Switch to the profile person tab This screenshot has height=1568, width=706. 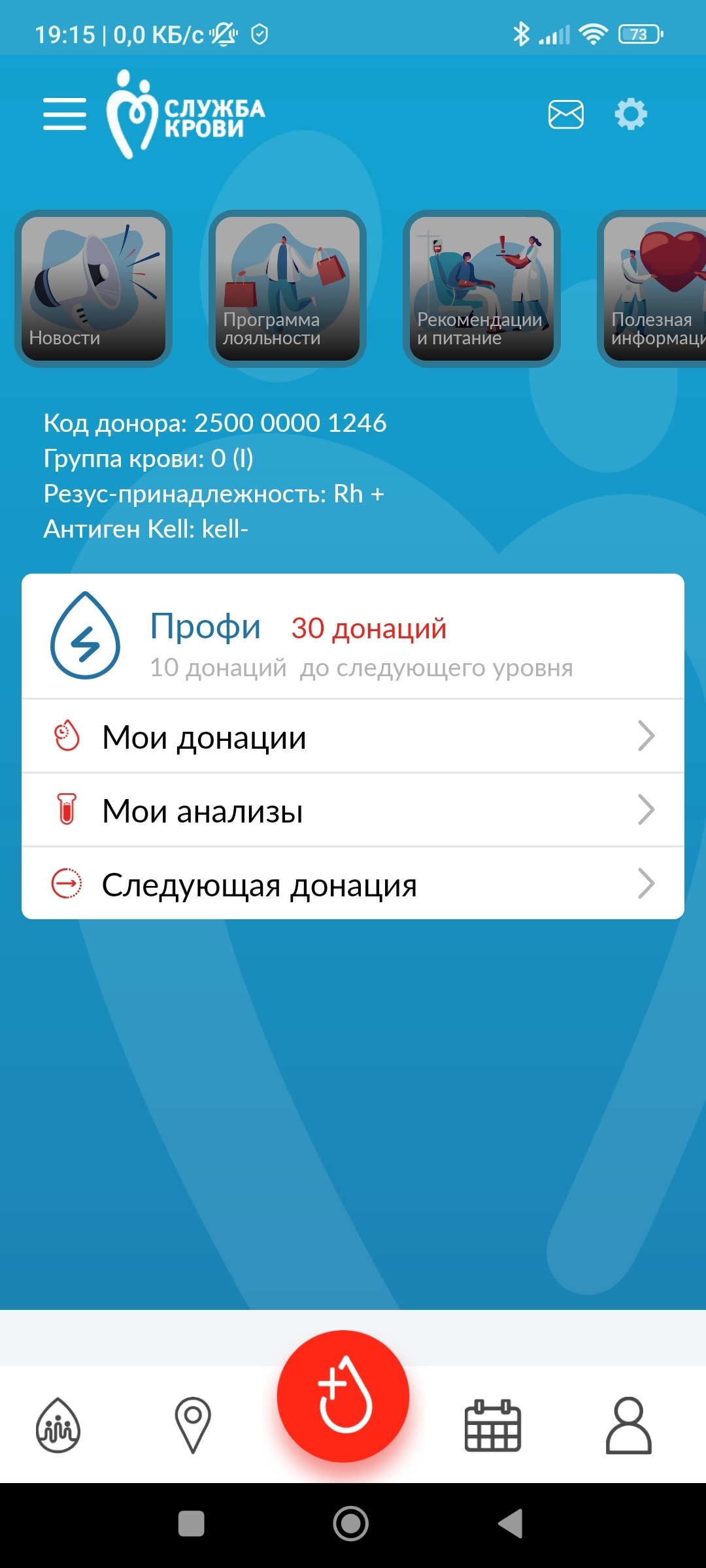(x=628, y=1426)
